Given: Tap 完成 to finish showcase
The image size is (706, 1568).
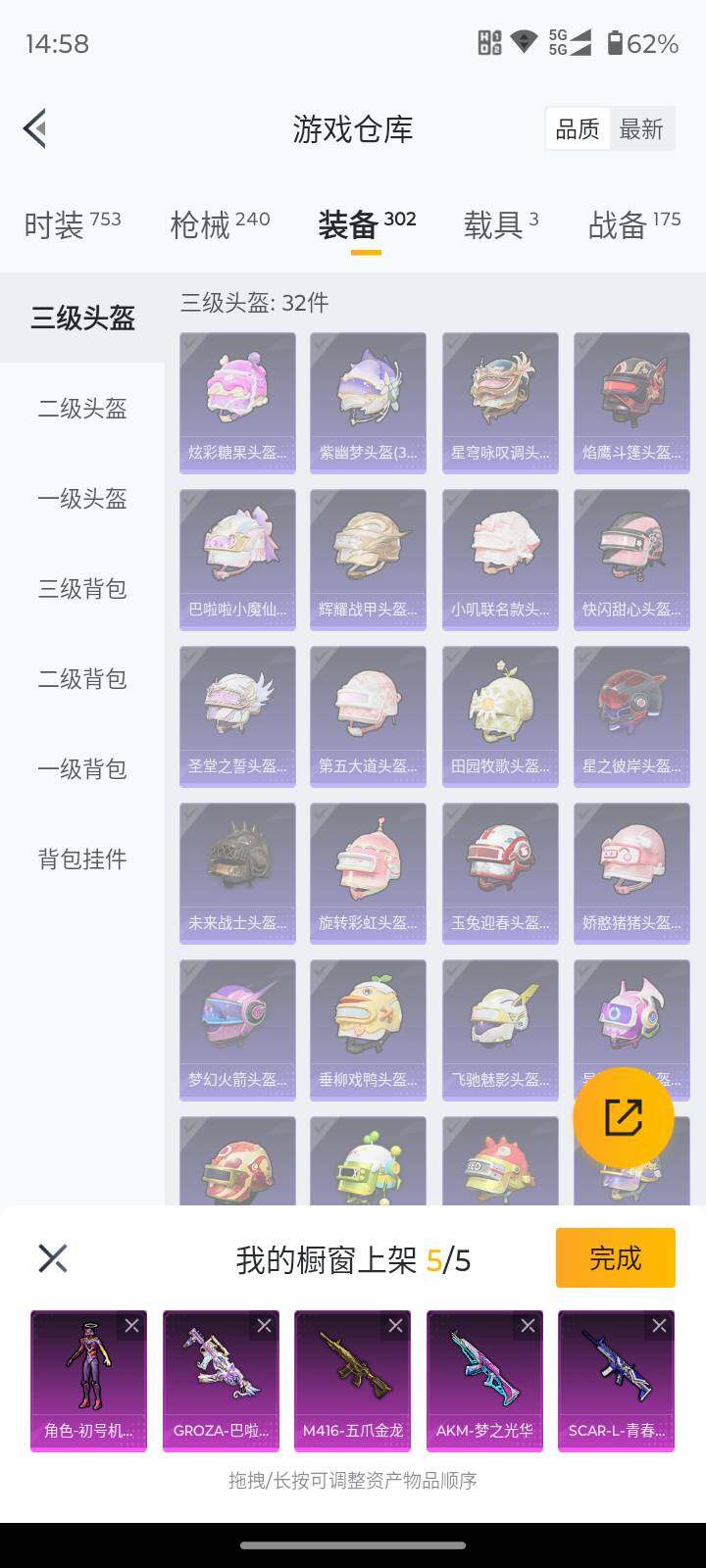Looking at the screenshot, I should tap(615, 1257).
